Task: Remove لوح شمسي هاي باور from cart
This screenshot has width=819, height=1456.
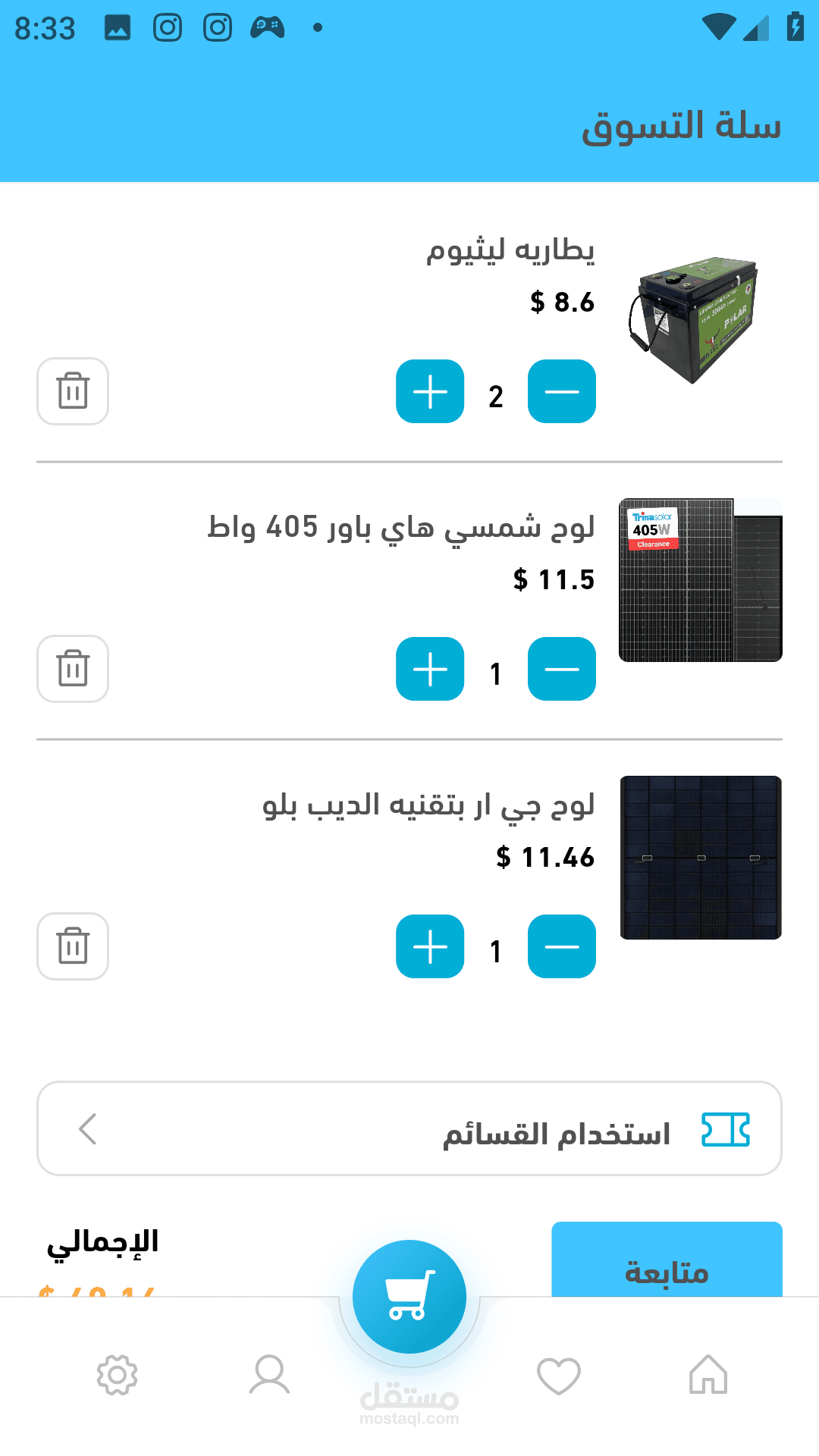Action: coord(73,669)
